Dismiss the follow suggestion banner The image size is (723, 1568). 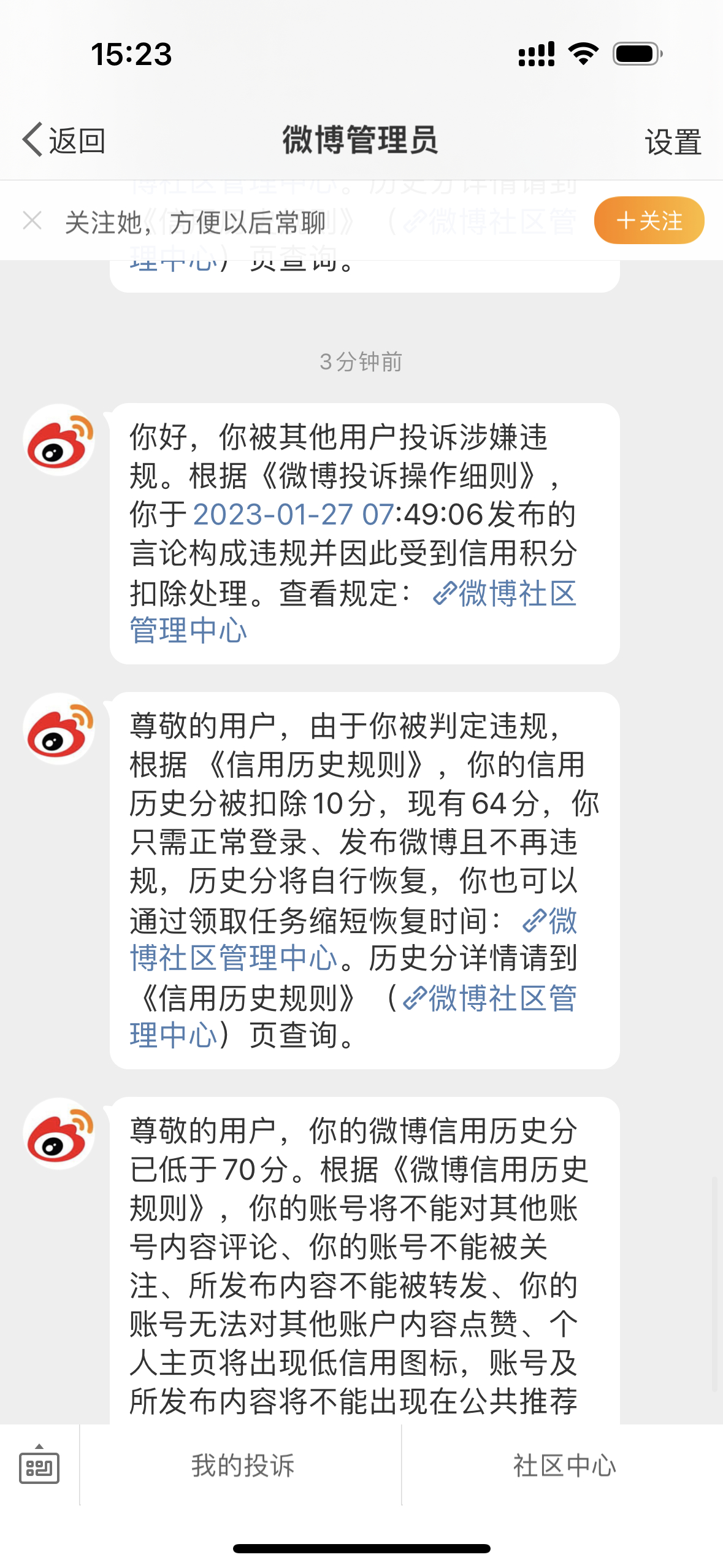(32, 221)
